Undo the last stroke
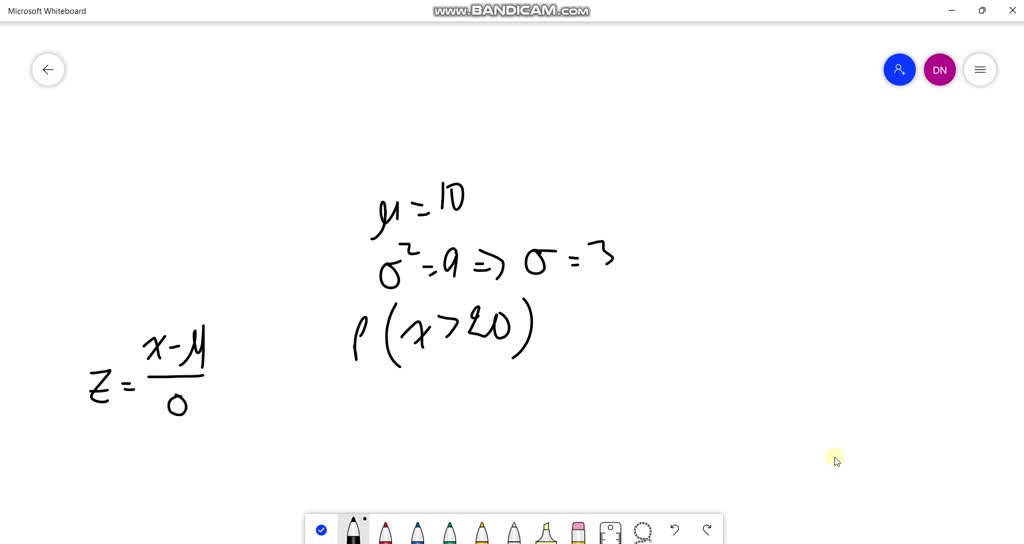This screenshot has width=1024, height=544. [x=675, y=530]
